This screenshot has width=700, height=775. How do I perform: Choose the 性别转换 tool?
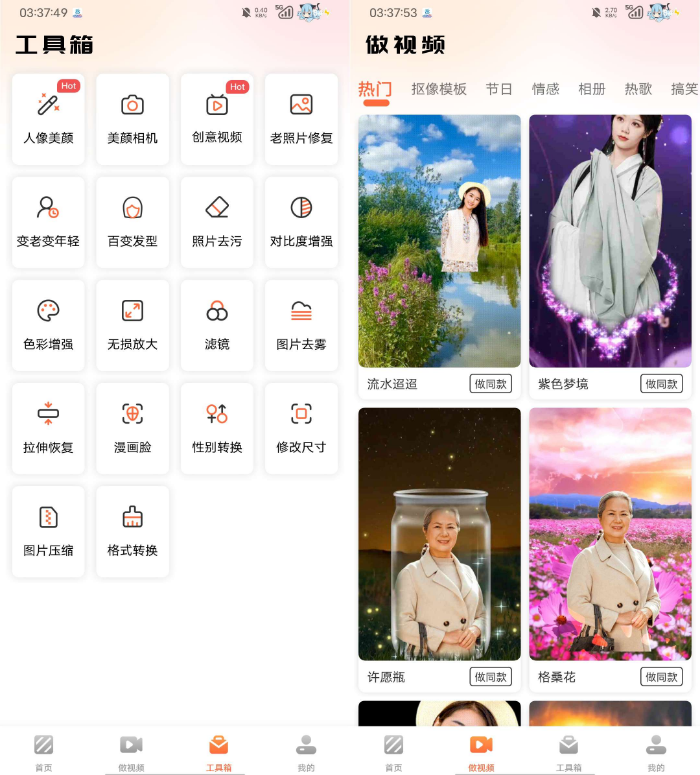click(x=217, y=428)
